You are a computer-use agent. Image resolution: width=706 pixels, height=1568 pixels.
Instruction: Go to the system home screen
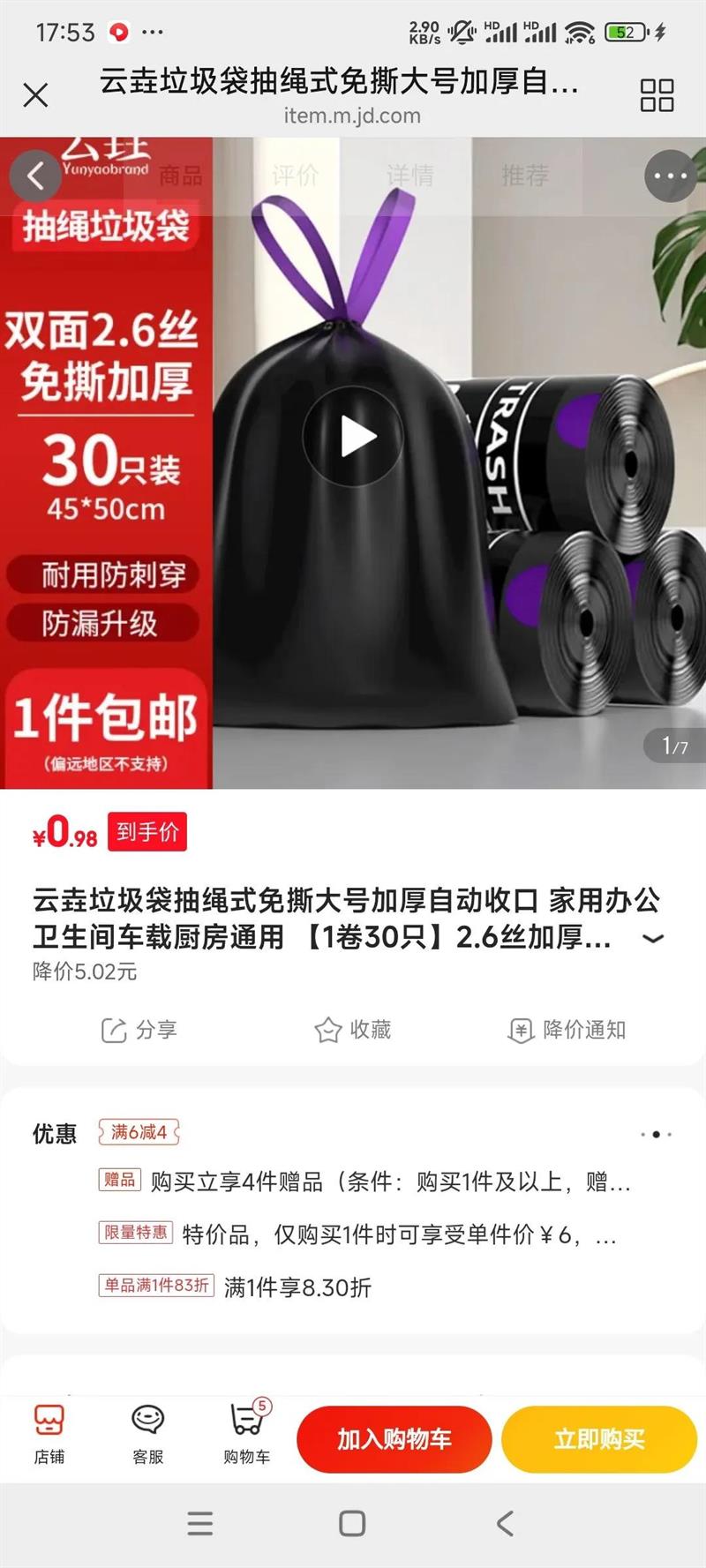tap(352, 1523)
